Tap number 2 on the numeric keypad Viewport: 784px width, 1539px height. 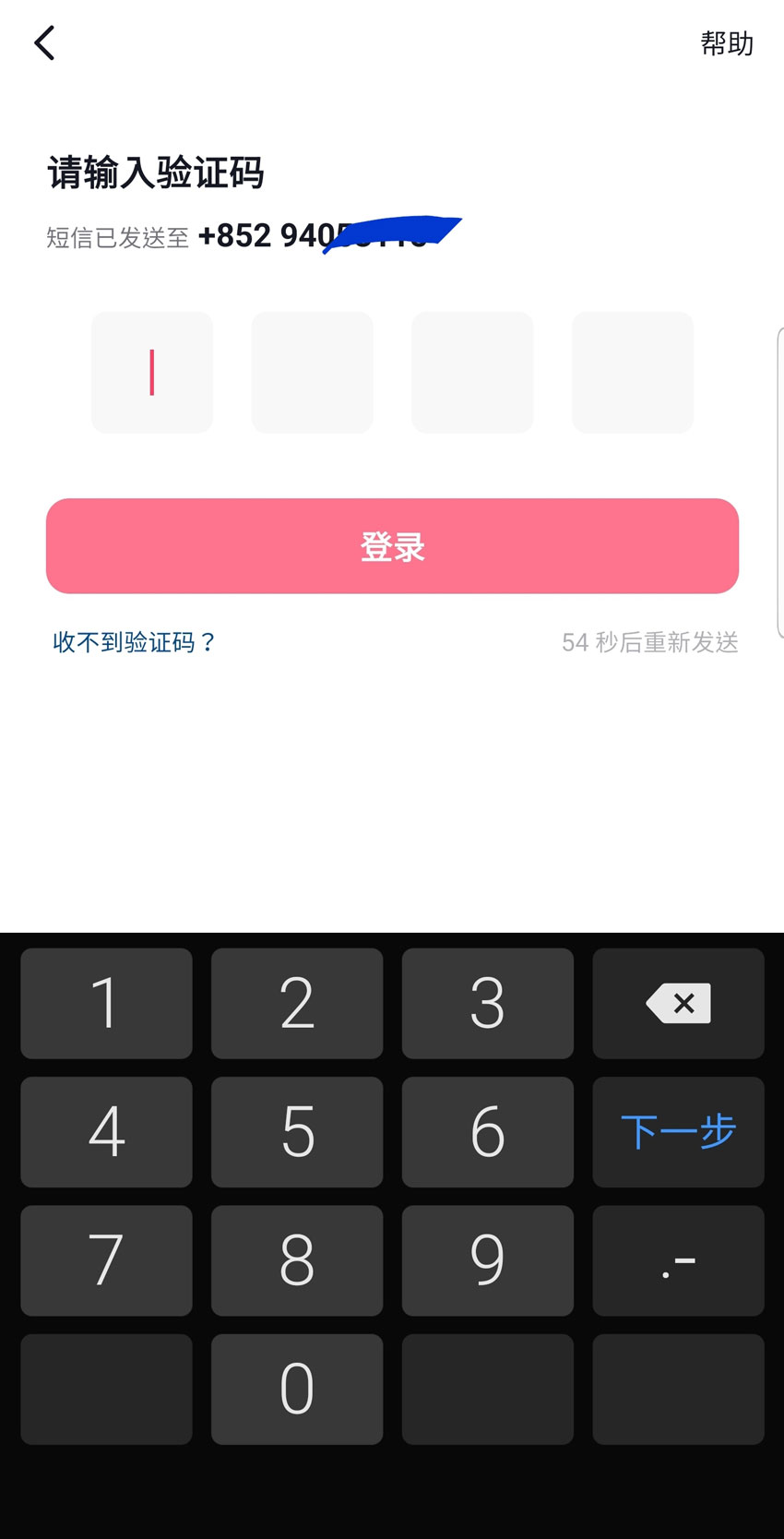click(x=296, y=1003)
